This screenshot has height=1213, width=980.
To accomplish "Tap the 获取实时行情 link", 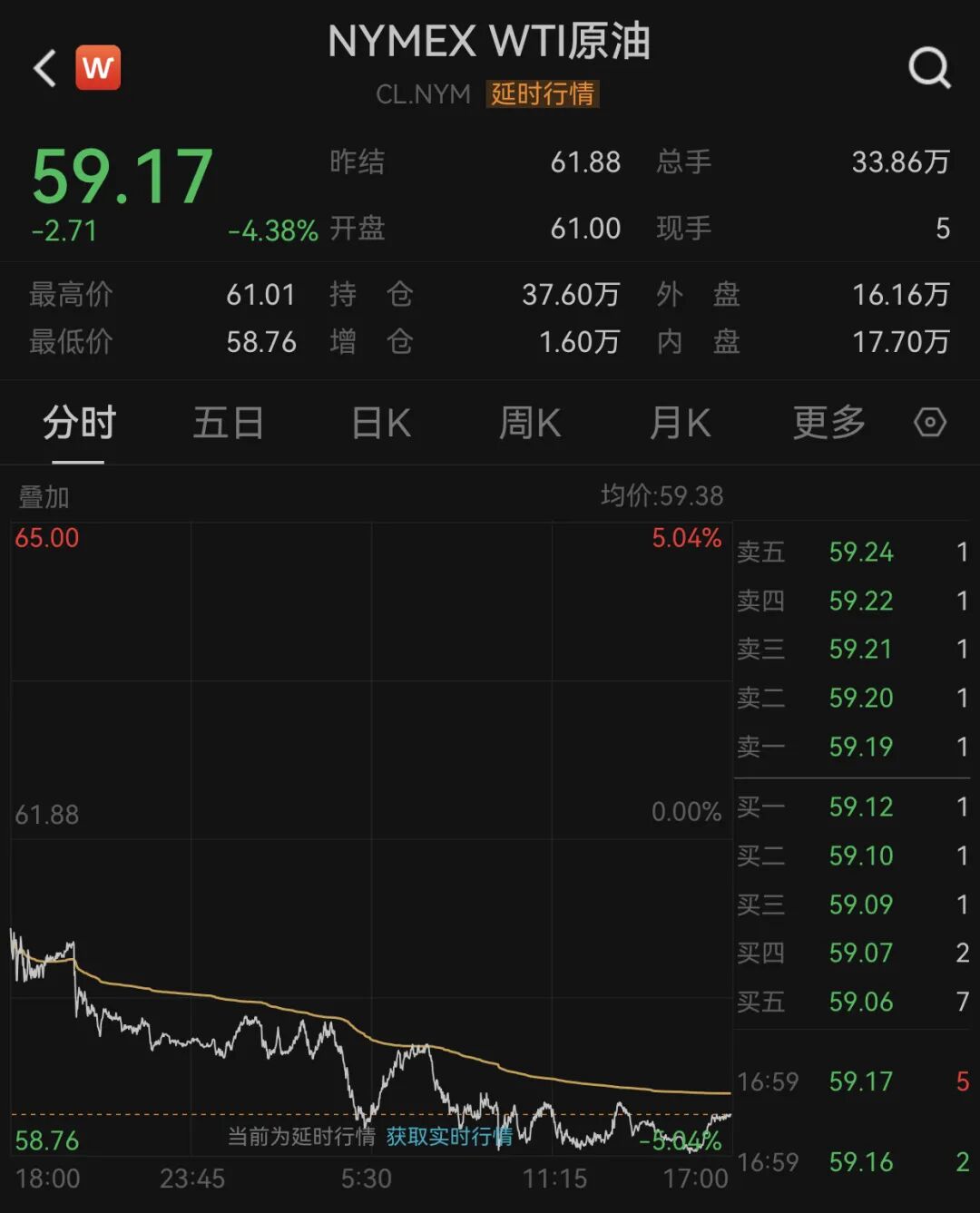I will pyautogui.click(x=449, y=1136).
